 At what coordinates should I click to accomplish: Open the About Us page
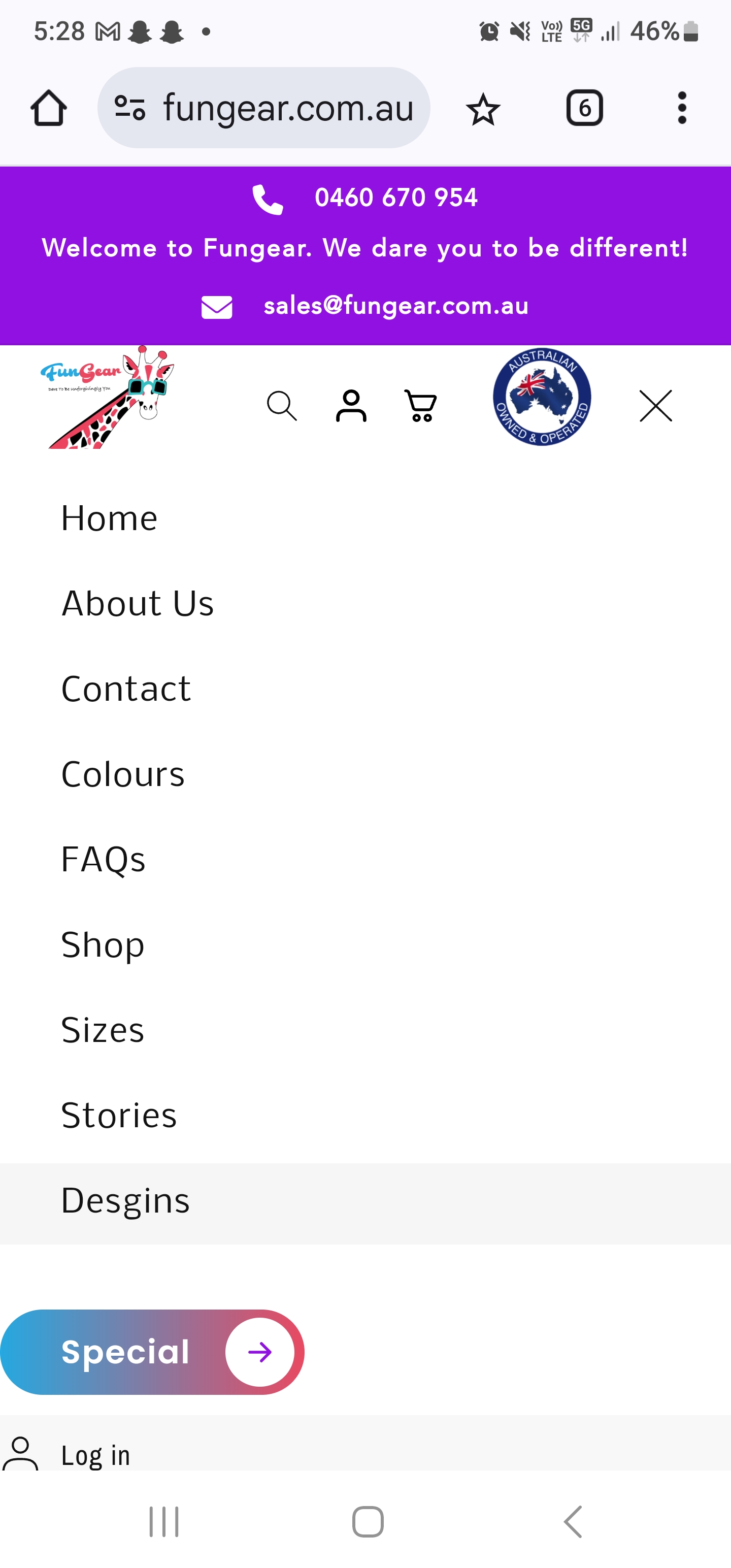[x=138, y=603]
